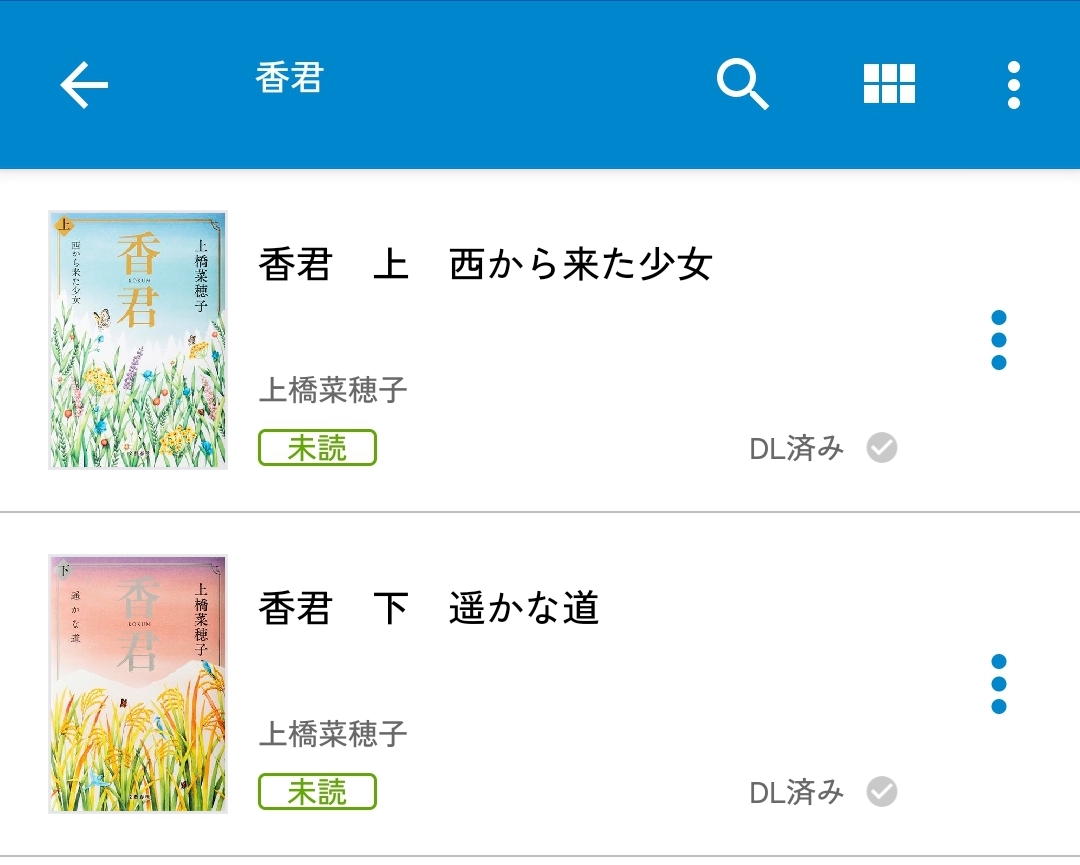Open book 香君 上 西から来た少女
1080x865 pixels.
tap(485, 266)
